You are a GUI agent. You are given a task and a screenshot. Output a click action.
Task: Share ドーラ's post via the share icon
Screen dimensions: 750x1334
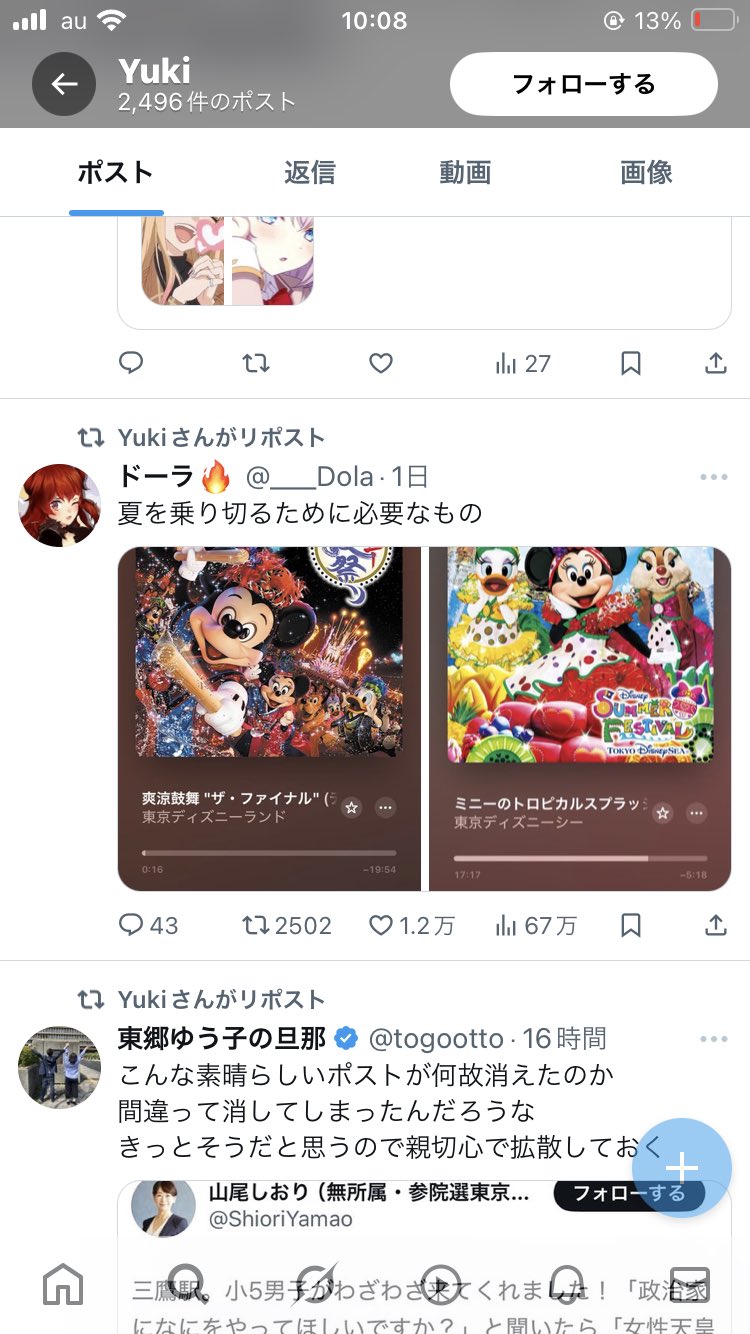pos(716,926)
